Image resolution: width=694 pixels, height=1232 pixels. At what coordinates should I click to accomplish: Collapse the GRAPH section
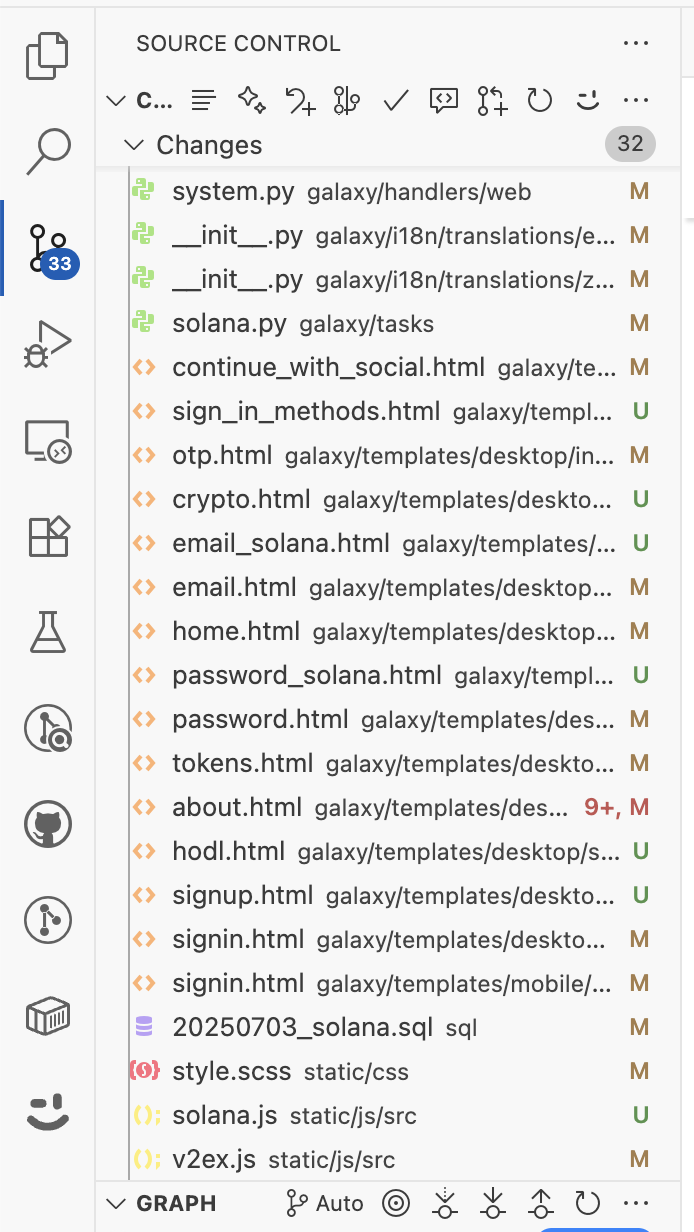[116, 1203]
